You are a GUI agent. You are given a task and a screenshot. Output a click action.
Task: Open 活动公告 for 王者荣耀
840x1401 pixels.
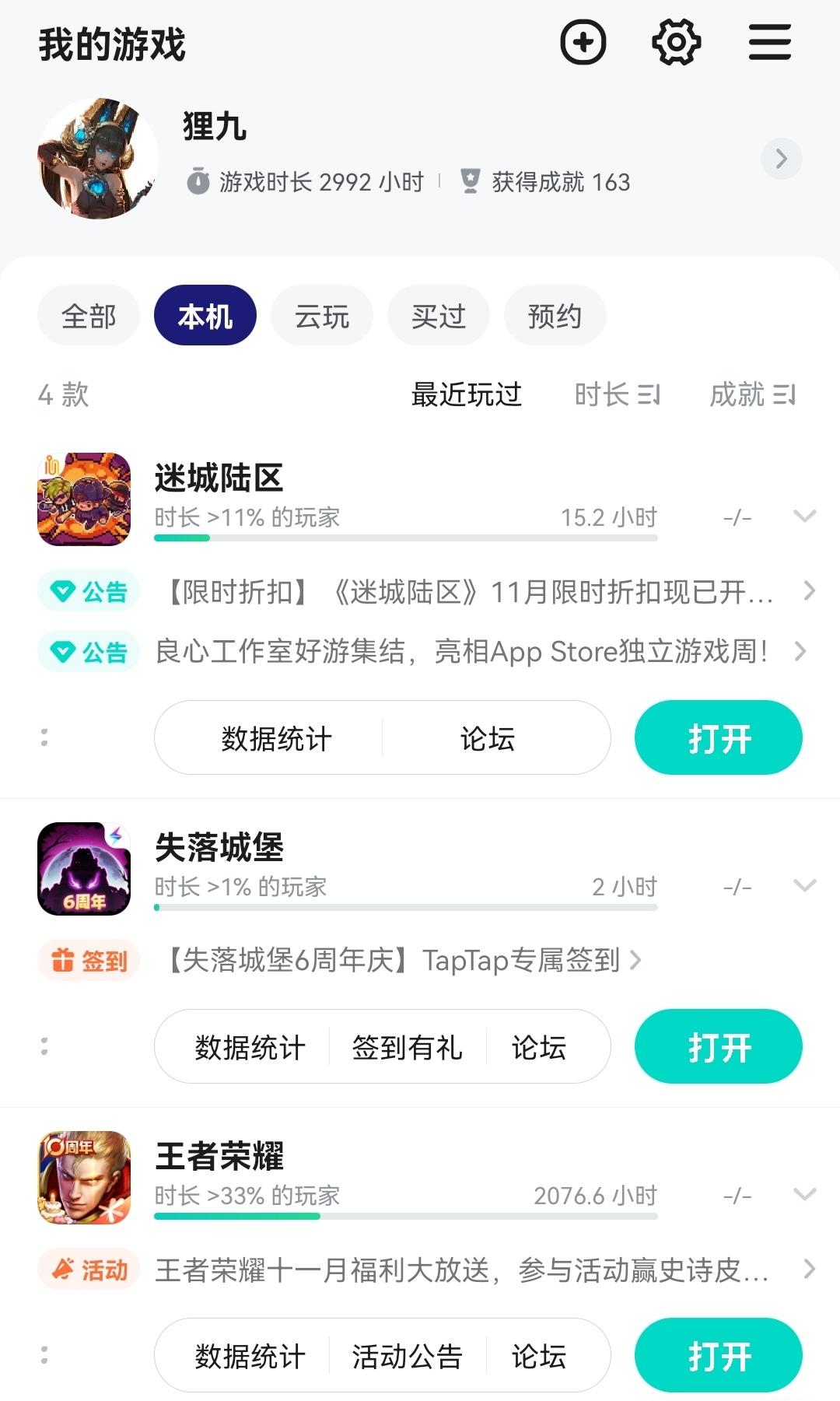tap(407, 1356)
